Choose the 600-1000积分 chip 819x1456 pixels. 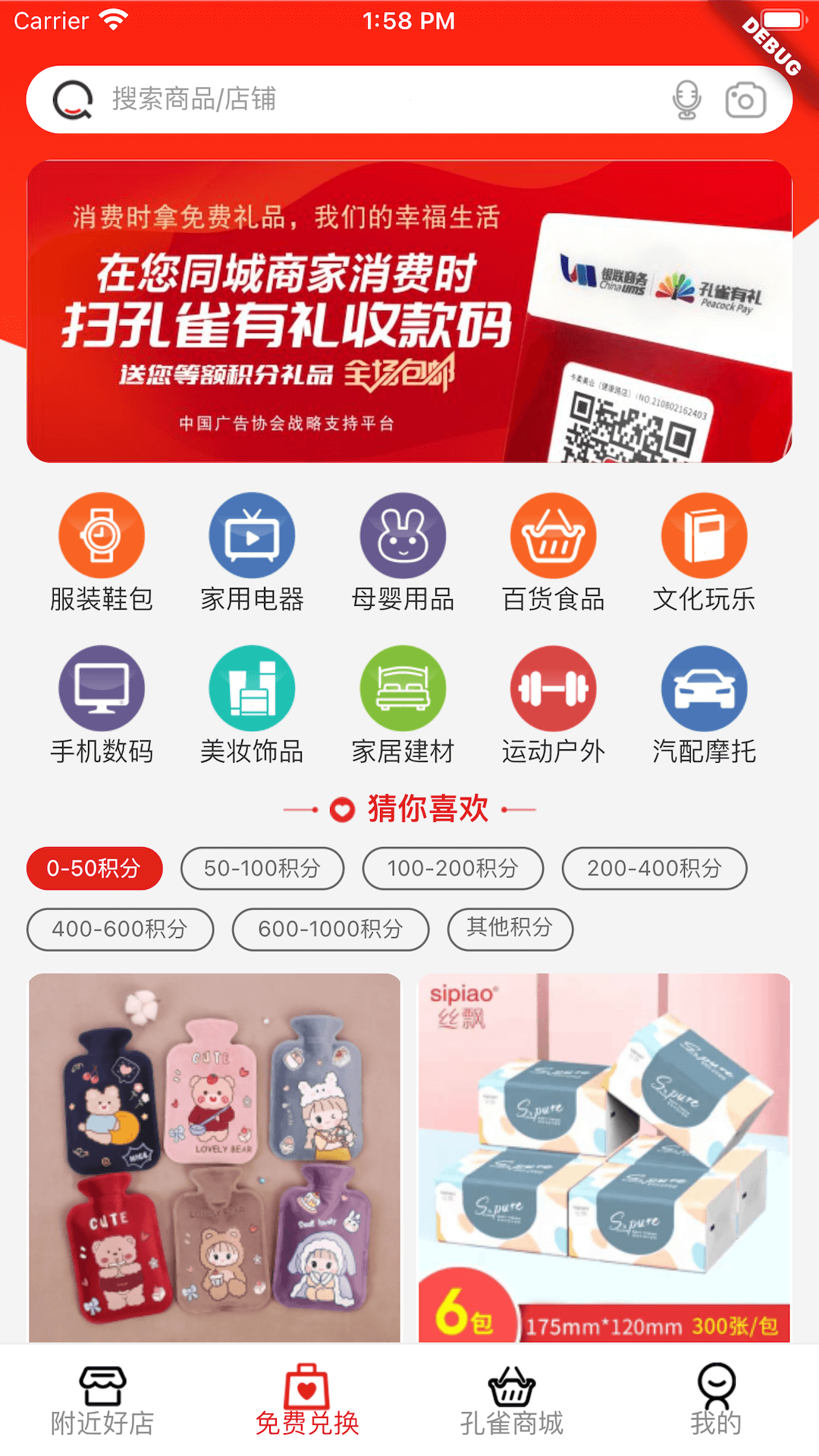331,929
